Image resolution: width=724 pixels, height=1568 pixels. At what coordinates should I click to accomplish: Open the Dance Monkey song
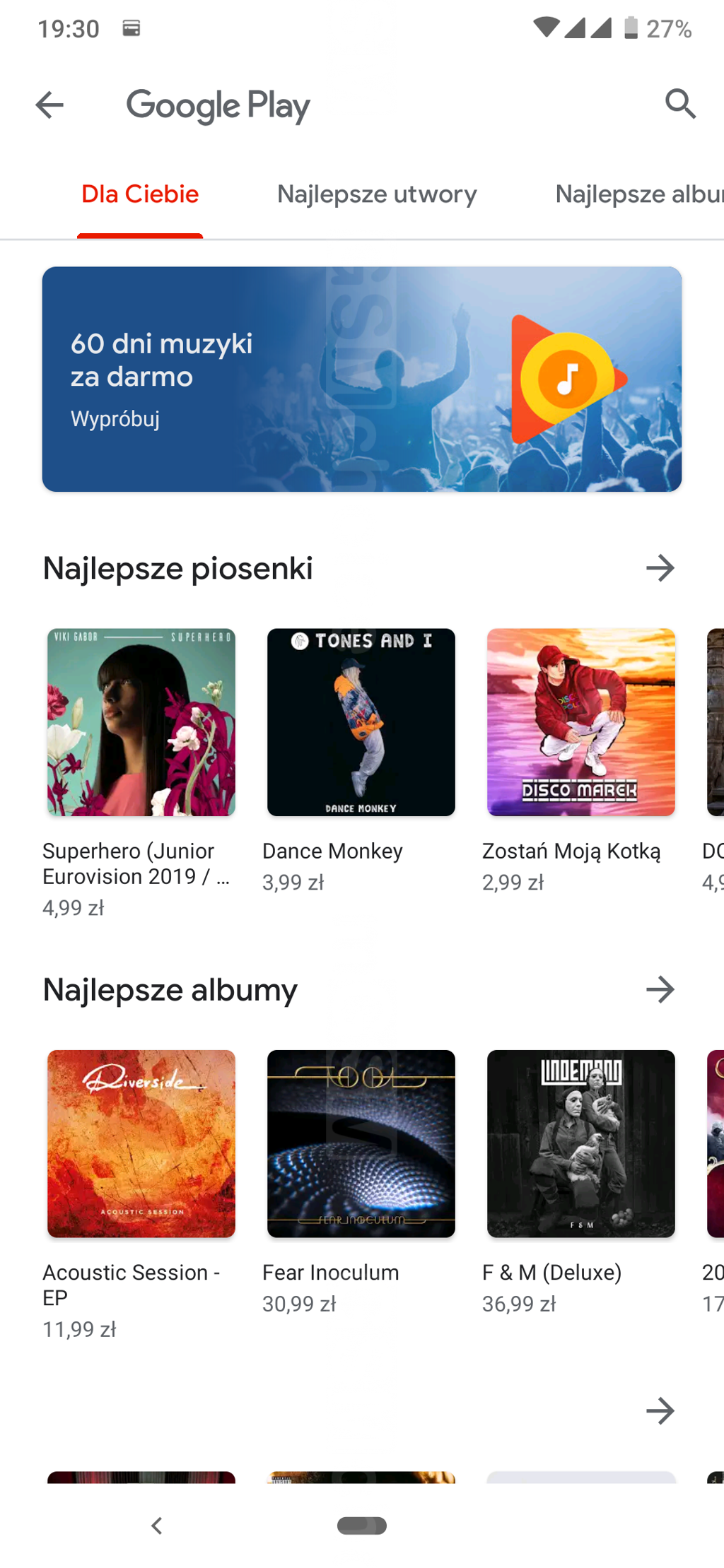361,723
